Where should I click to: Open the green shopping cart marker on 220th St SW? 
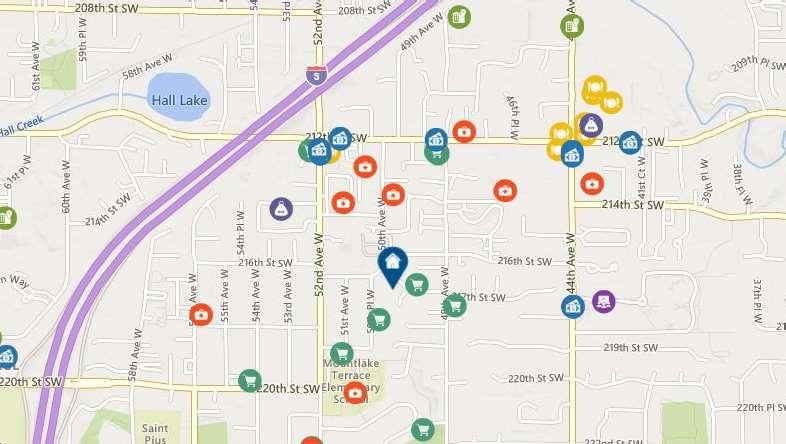coord(250,380)
